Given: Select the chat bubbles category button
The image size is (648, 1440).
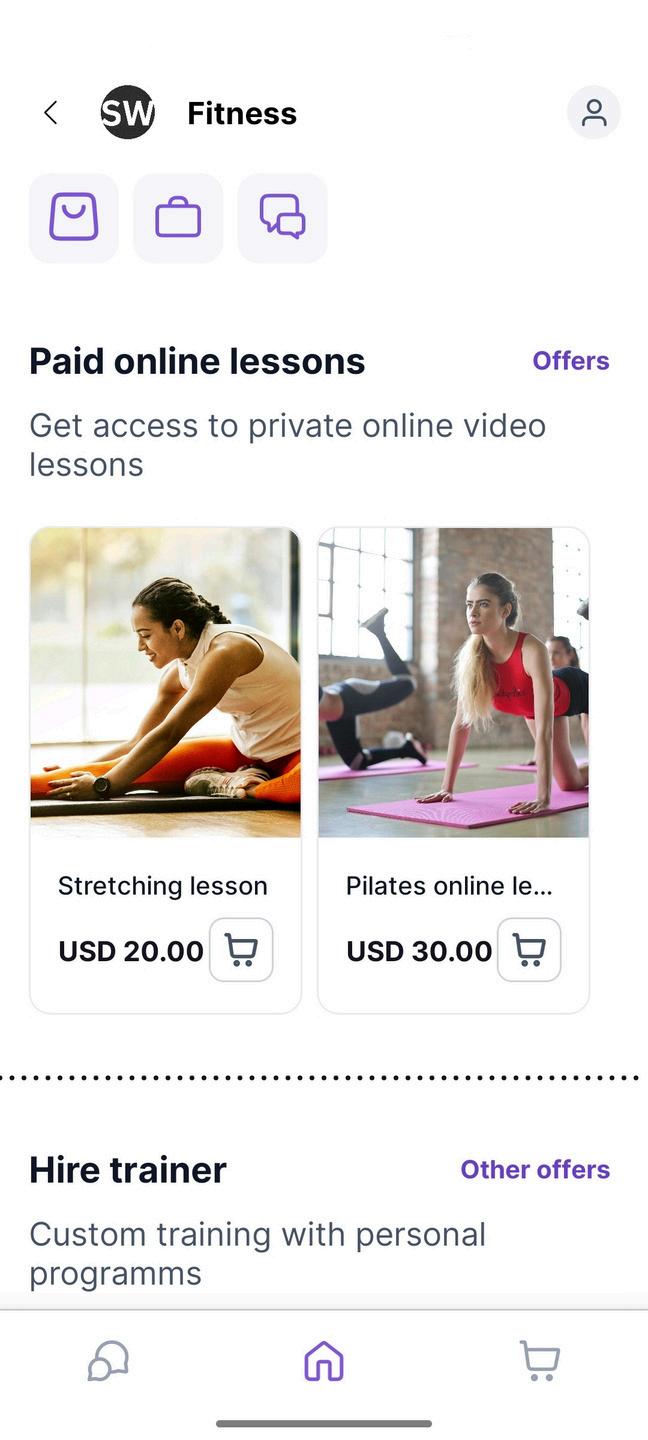Looking at the screenshot, I should pos(282,218).
